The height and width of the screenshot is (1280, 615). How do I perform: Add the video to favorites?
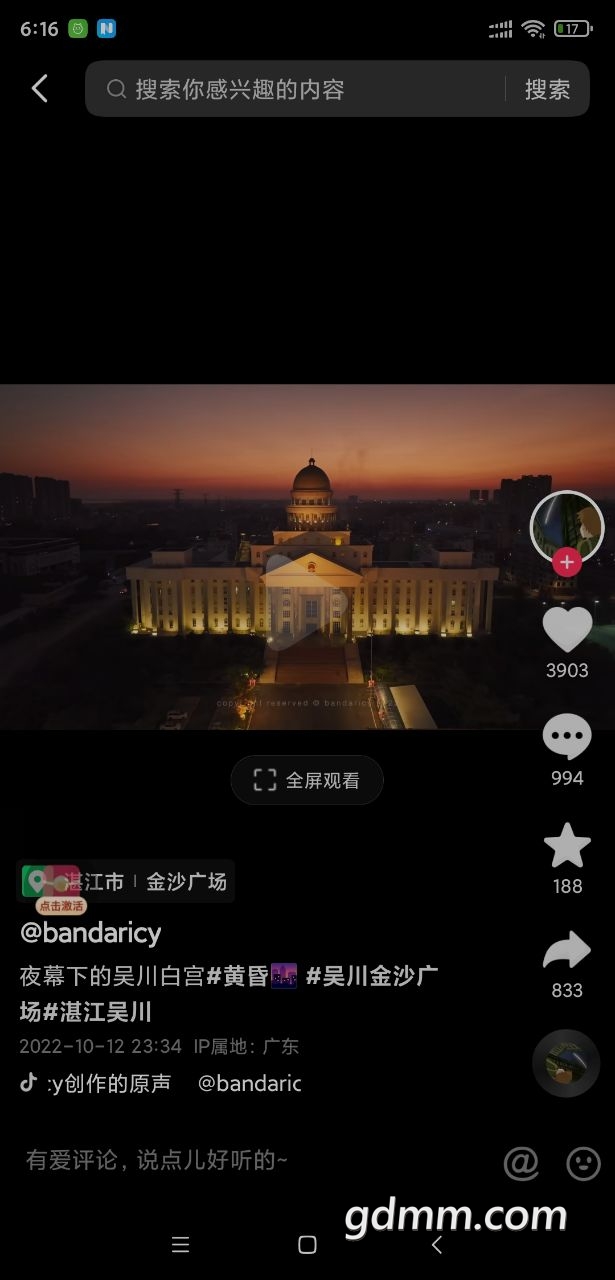(x=567, y=846)
